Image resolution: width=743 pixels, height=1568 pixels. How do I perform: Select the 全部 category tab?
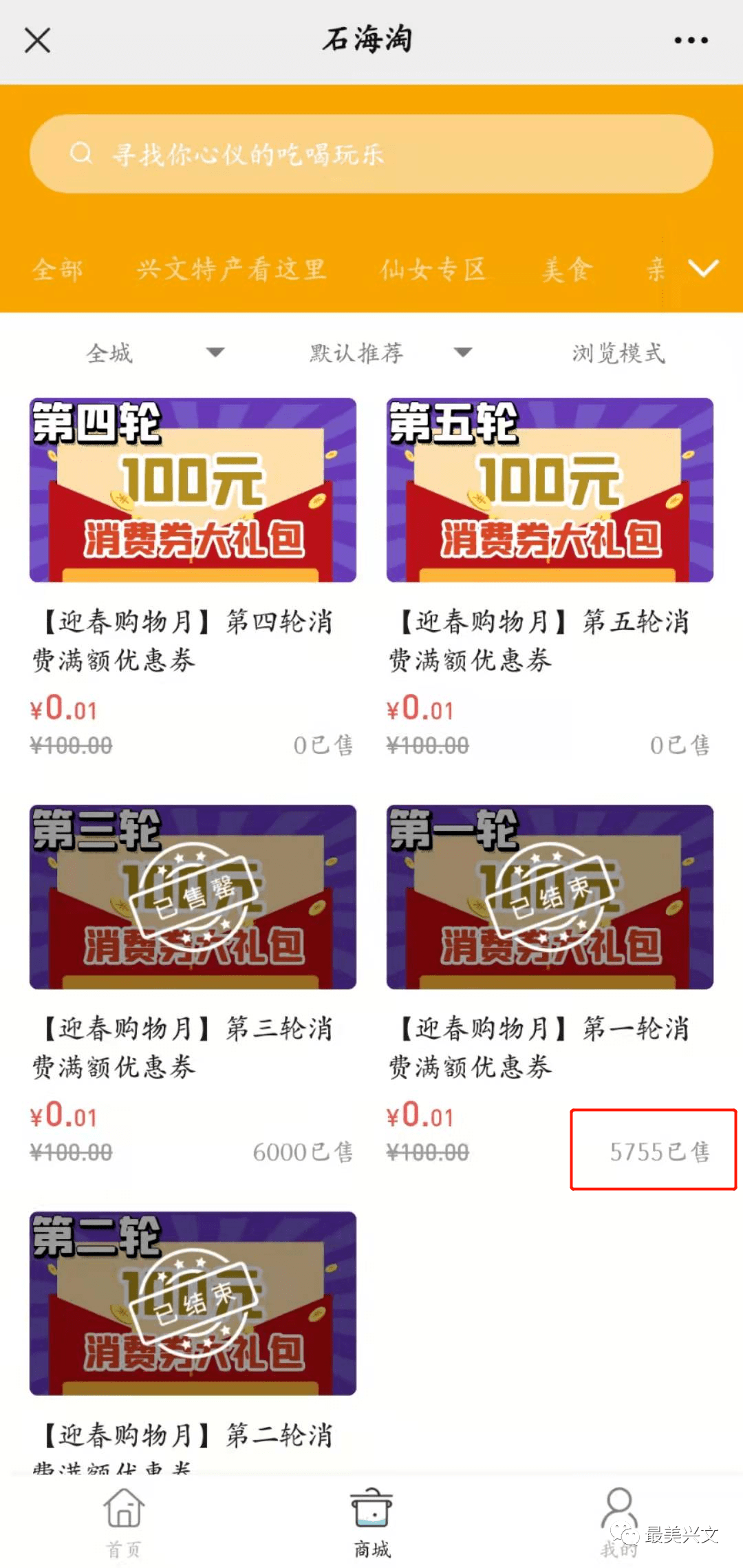(x=58, y=269)
